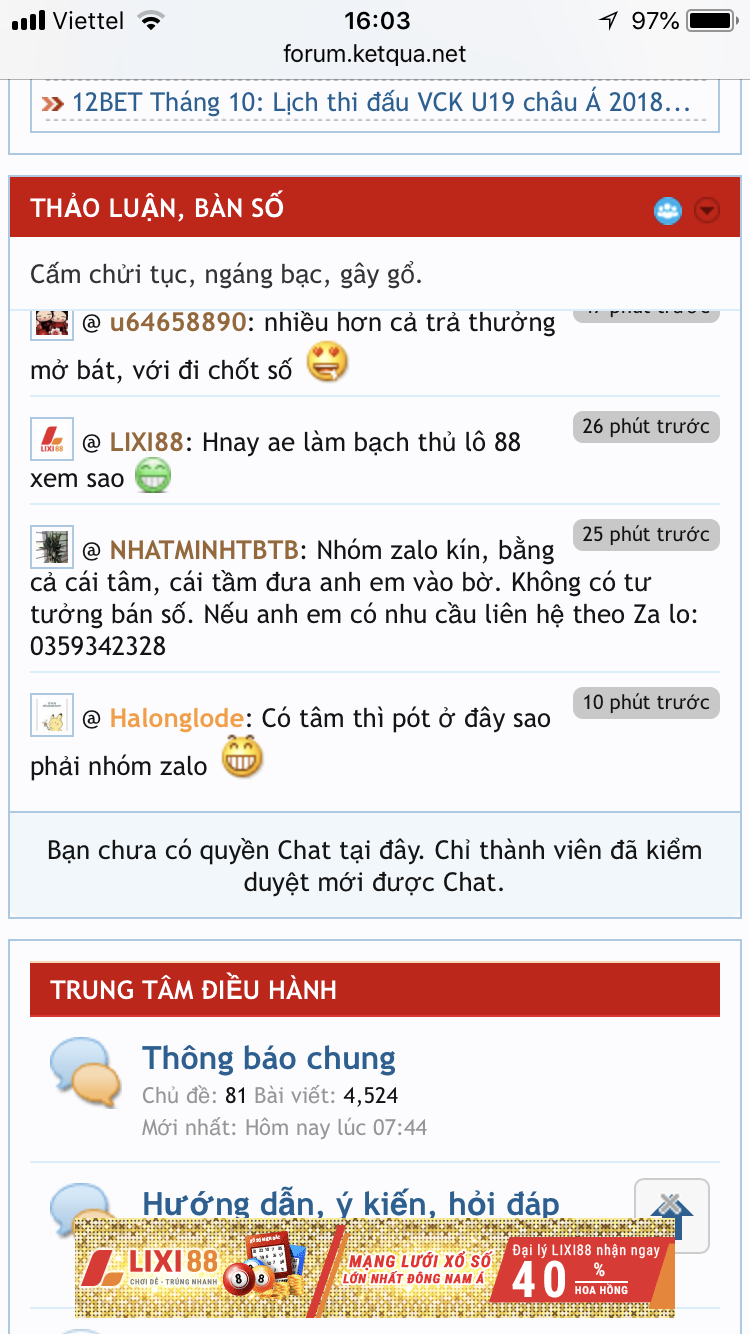Open the online members icon in chat header
This screenshot has height=1334, width=750.
click(x=667, y=210)
